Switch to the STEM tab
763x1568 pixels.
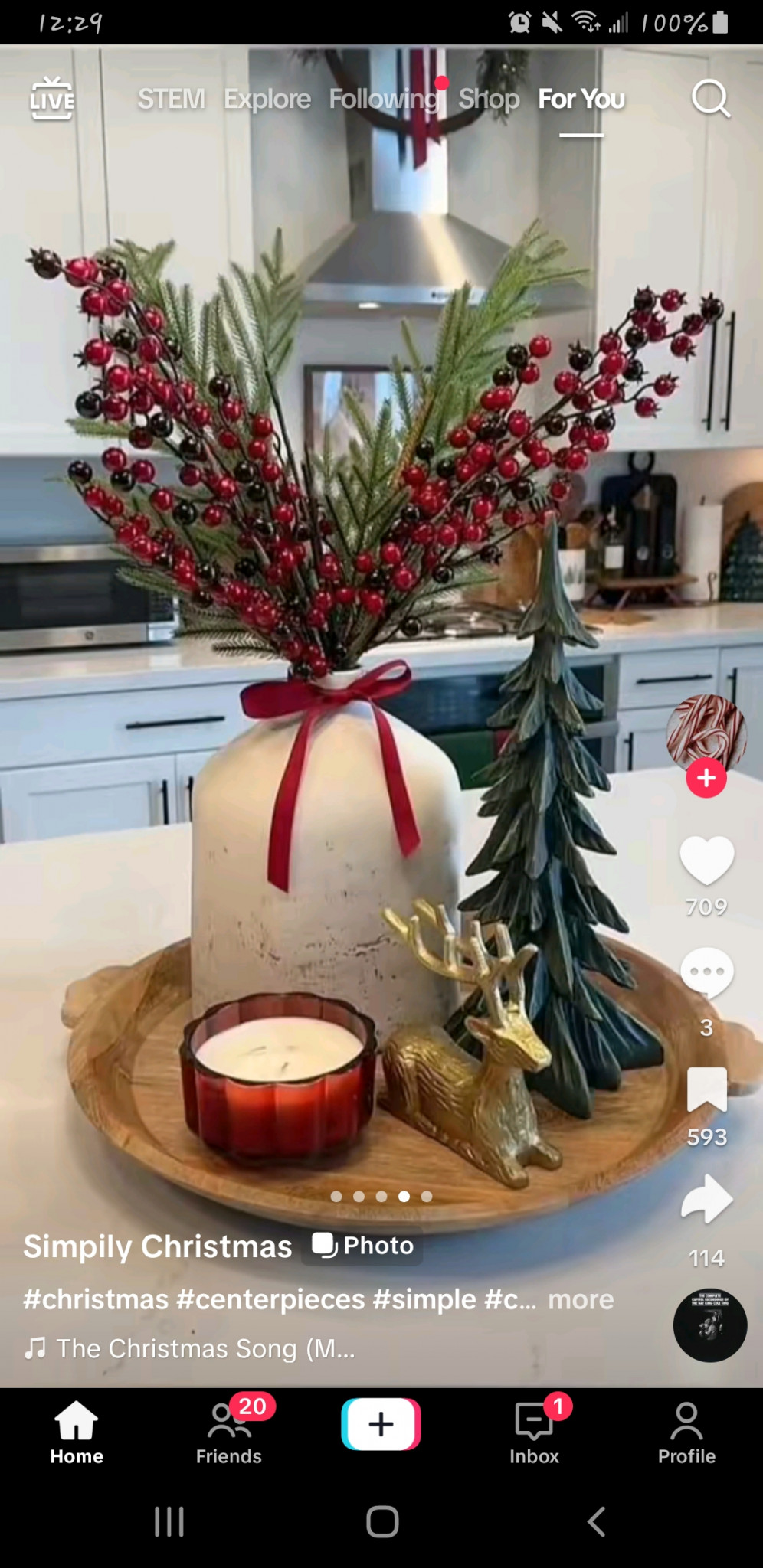pos(172,99)
